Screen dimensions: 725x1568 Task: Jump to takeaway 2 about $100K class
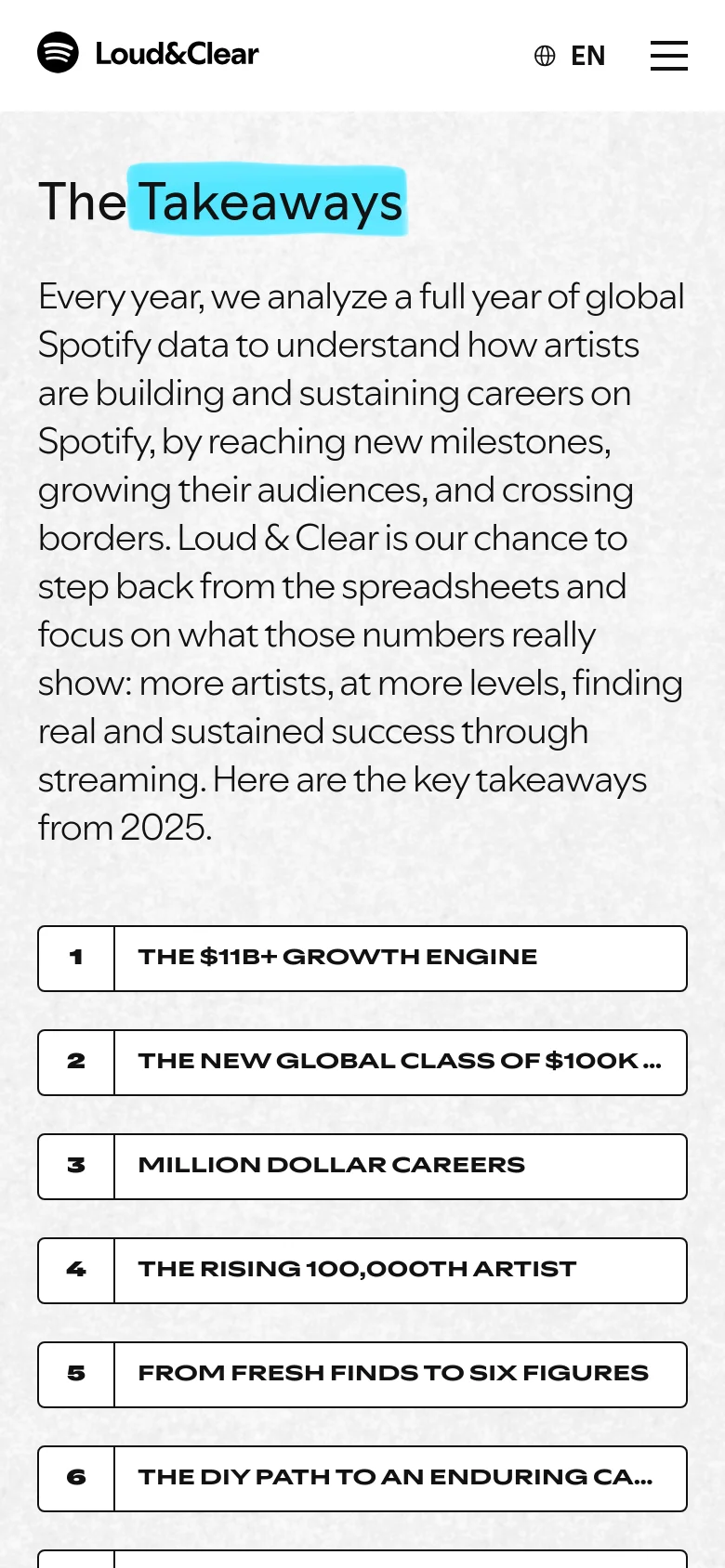click(362, 1062)
